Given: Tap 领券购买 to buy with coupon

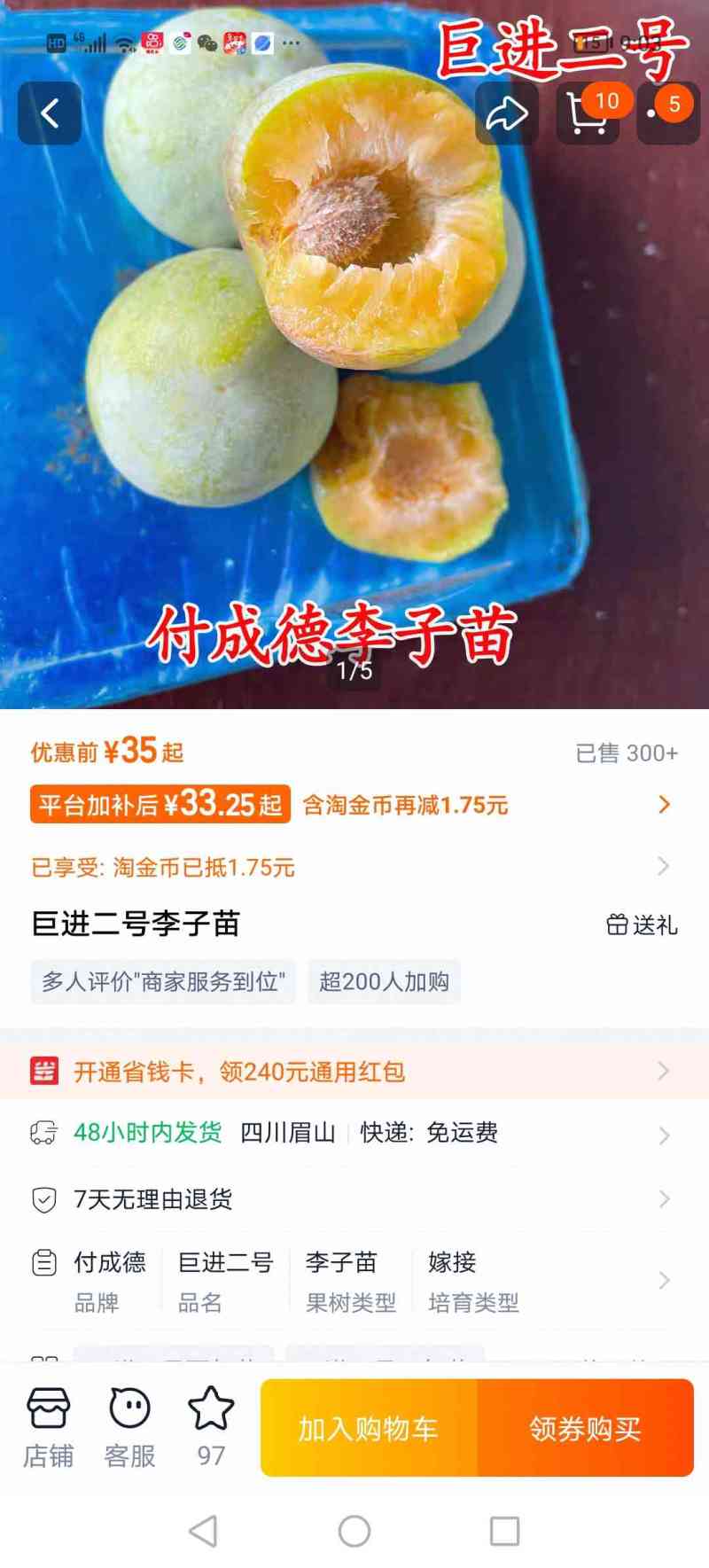Looking at the screenshot, I should 585,1428.
